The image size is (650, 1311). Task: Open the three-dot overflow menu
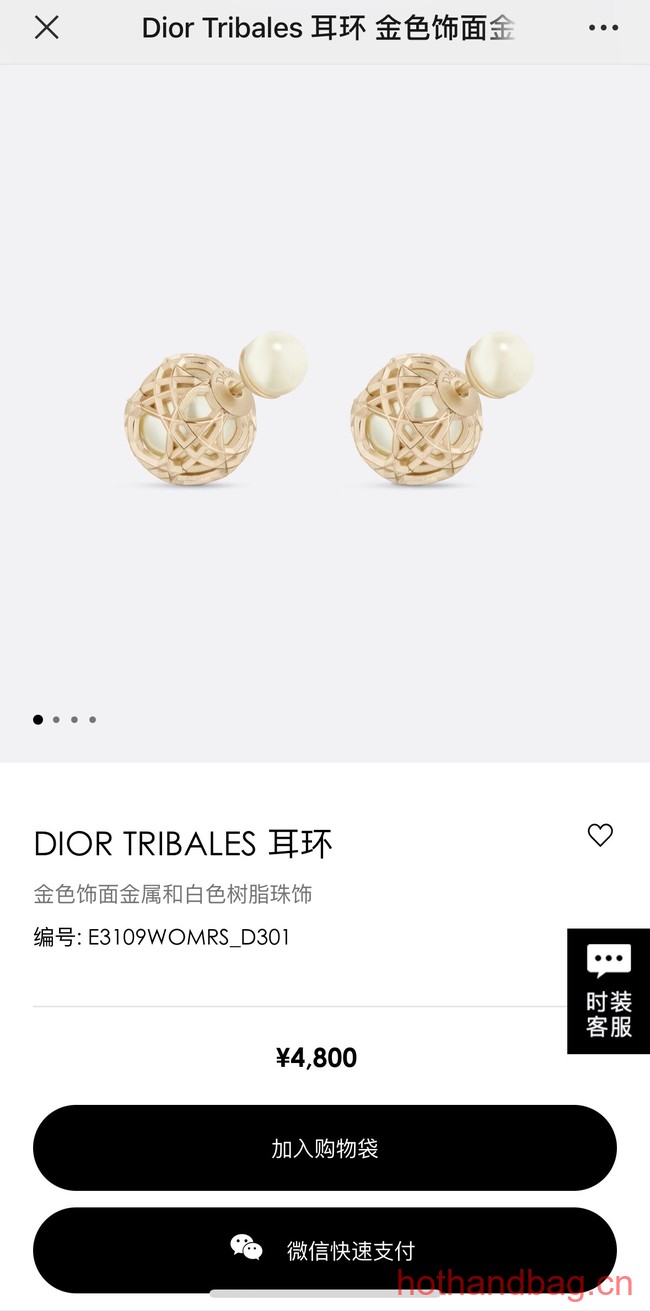[603, 28]
